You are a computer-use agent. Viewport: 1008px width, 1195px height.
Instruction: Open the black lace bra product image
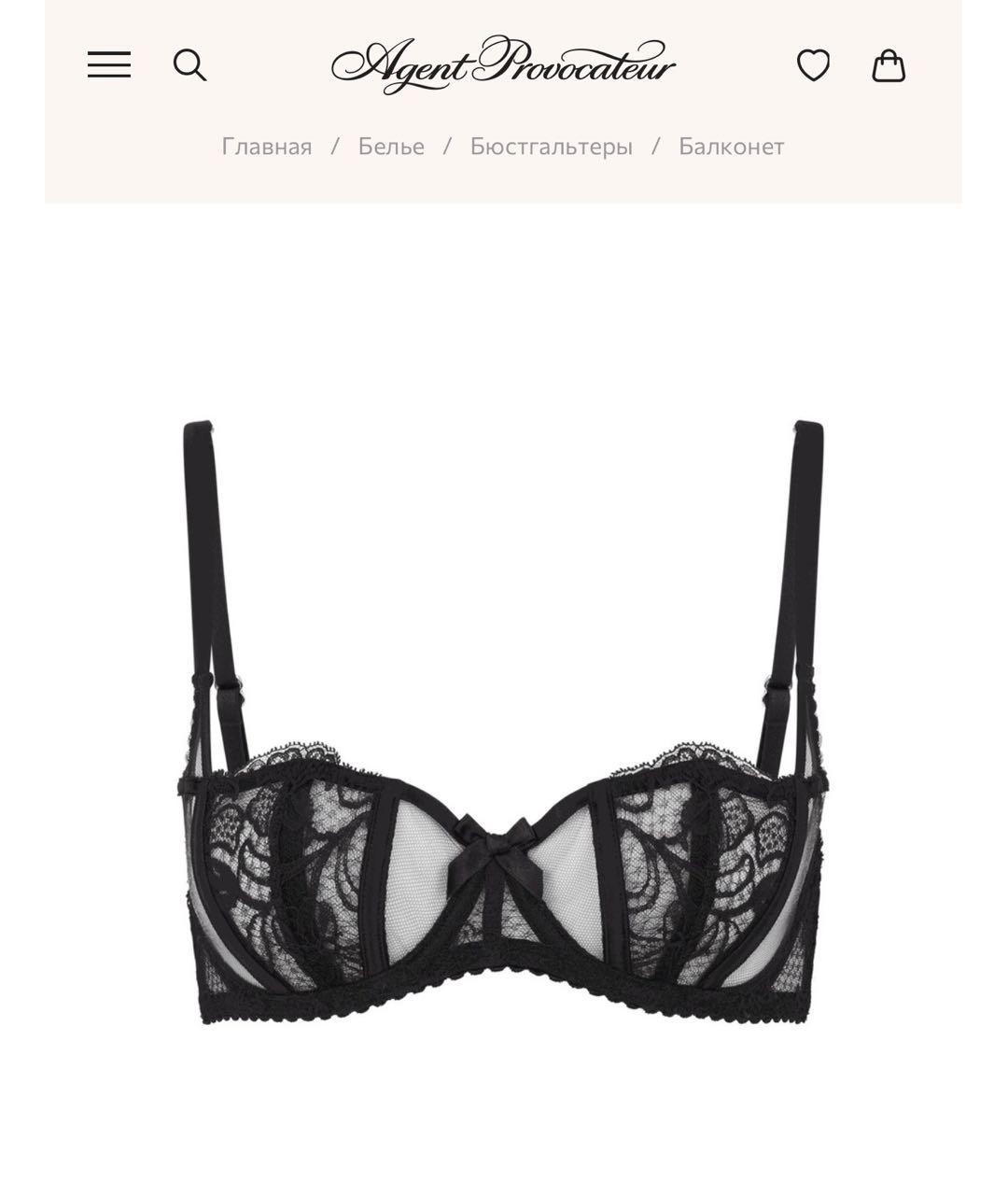point(504,728)
